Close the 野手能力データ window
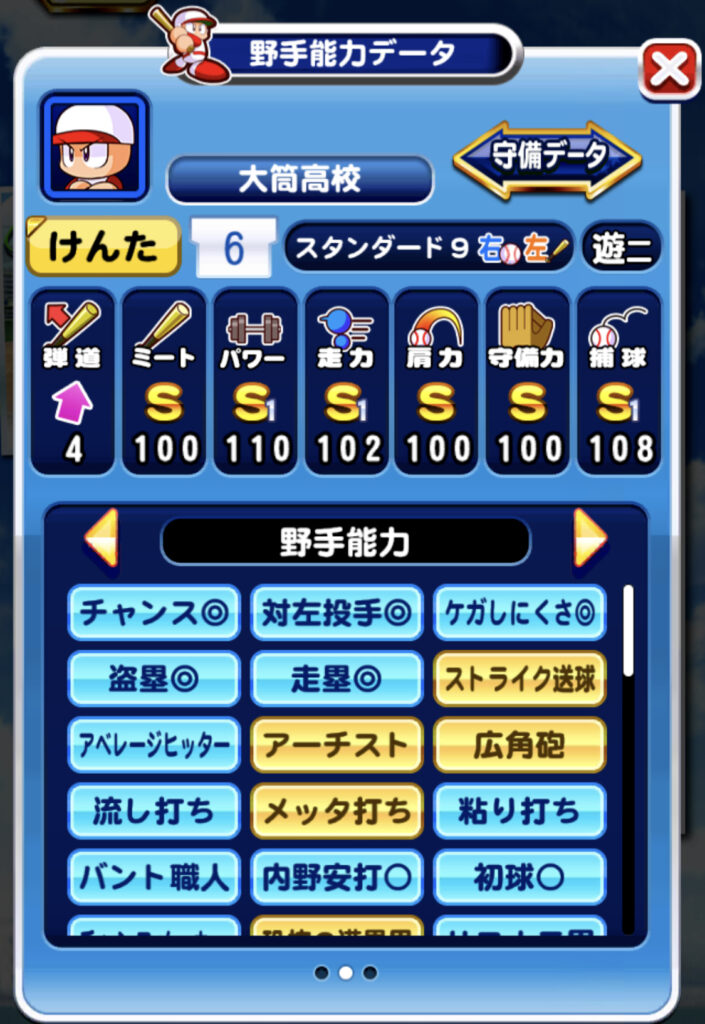 click(x=669, y=70)
